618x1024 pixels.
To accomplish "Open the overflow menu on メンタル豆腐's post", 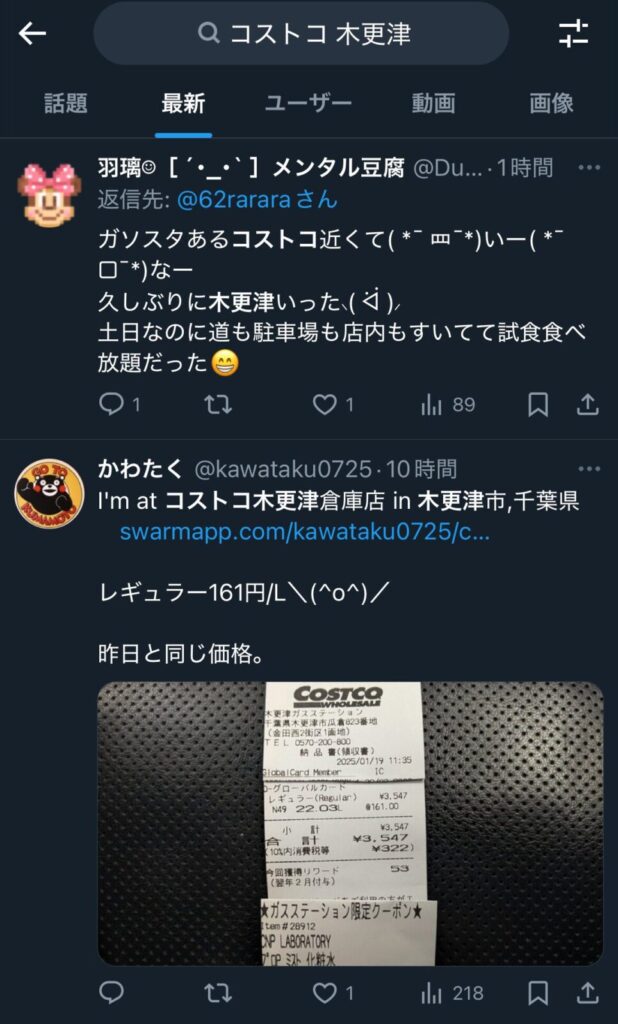I will click(589, 168).
